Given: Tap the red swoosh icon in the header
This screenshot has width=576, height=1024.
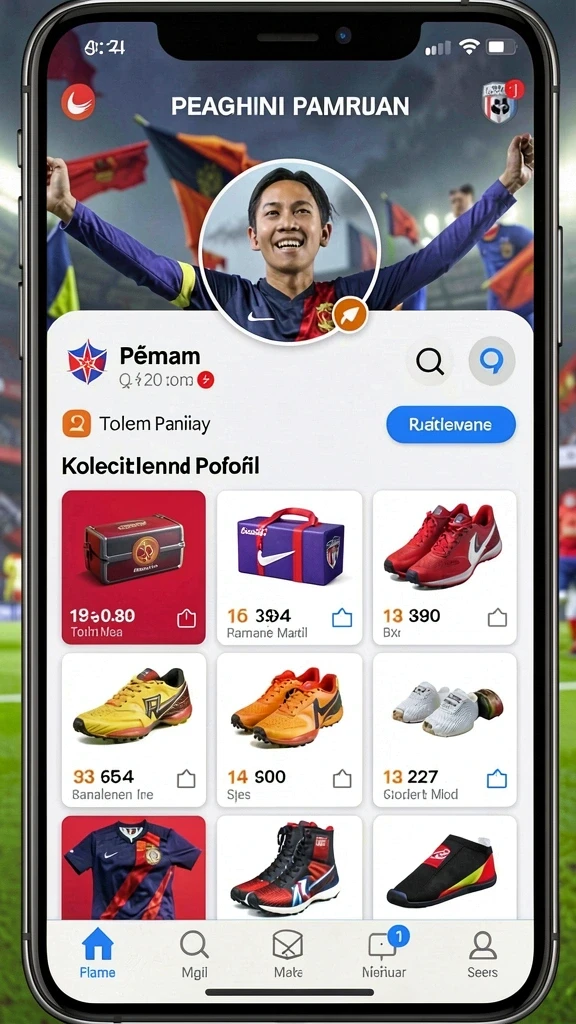Looking at the screenshot, I should tap(78, 103).
